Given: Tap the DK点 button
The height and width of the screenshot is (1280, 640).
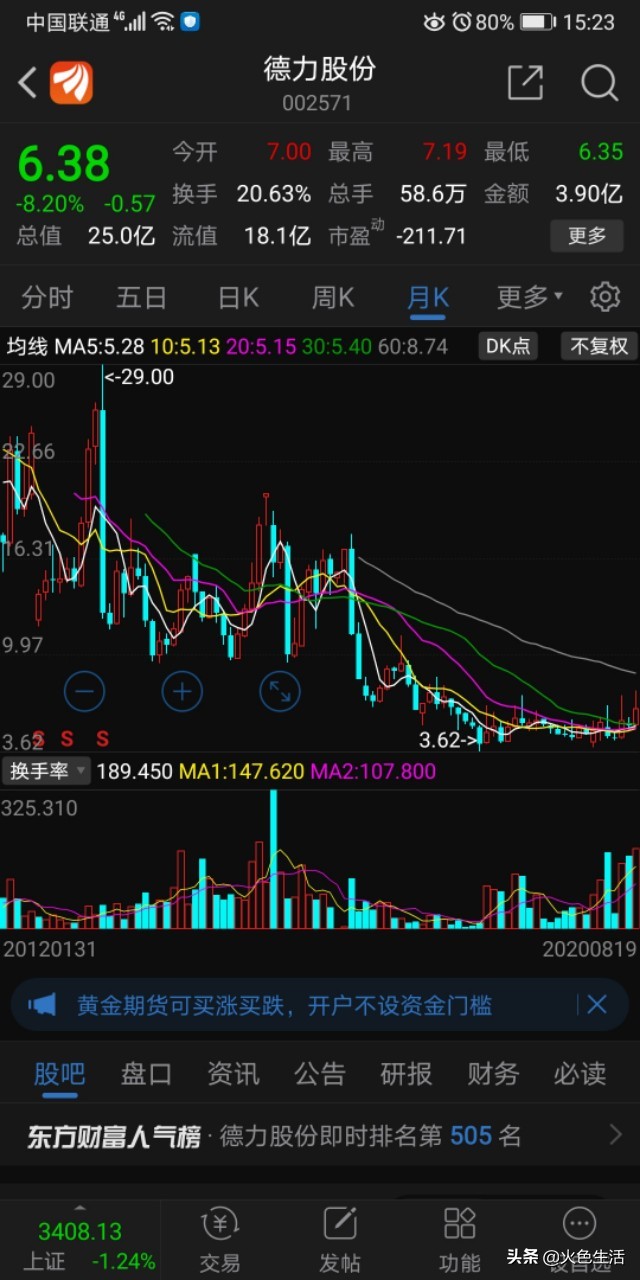Looking at the screenshot, I should tap(509, 347).
